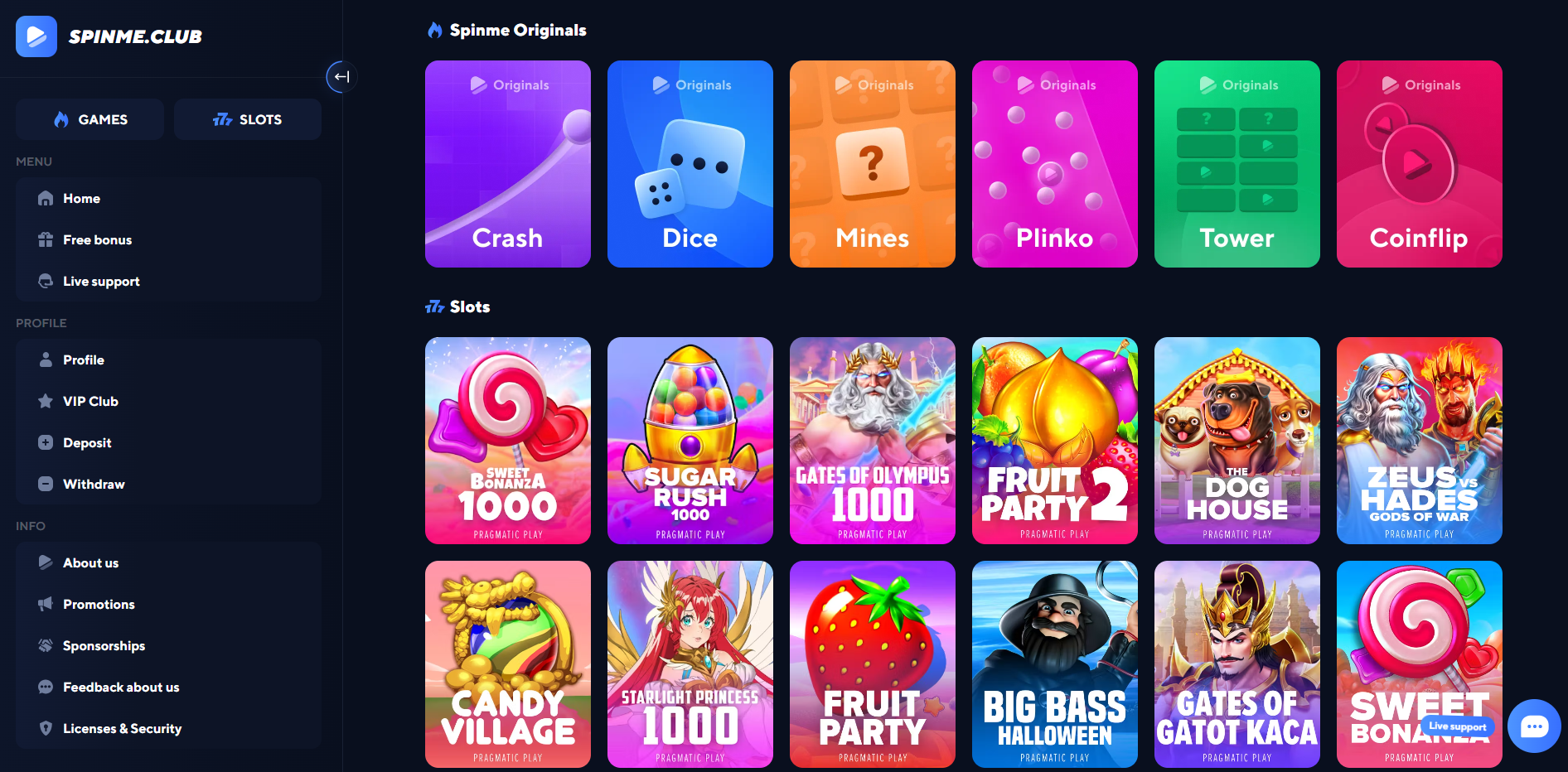Select Withdraw in the sidebar

pyautogui.click(x=94, y=485)
